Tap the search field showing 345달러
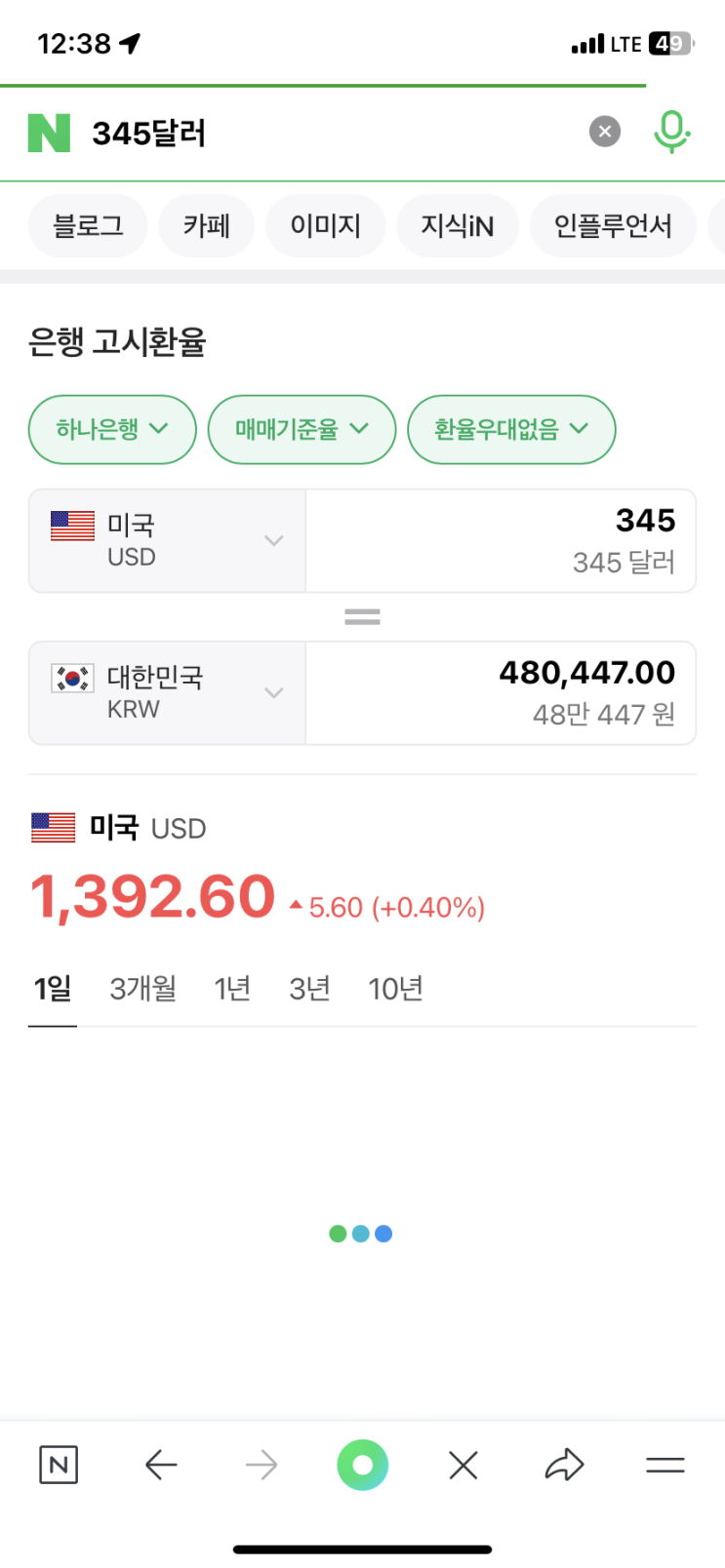The width and height of the screenshot is (725, 1568). 332,133
